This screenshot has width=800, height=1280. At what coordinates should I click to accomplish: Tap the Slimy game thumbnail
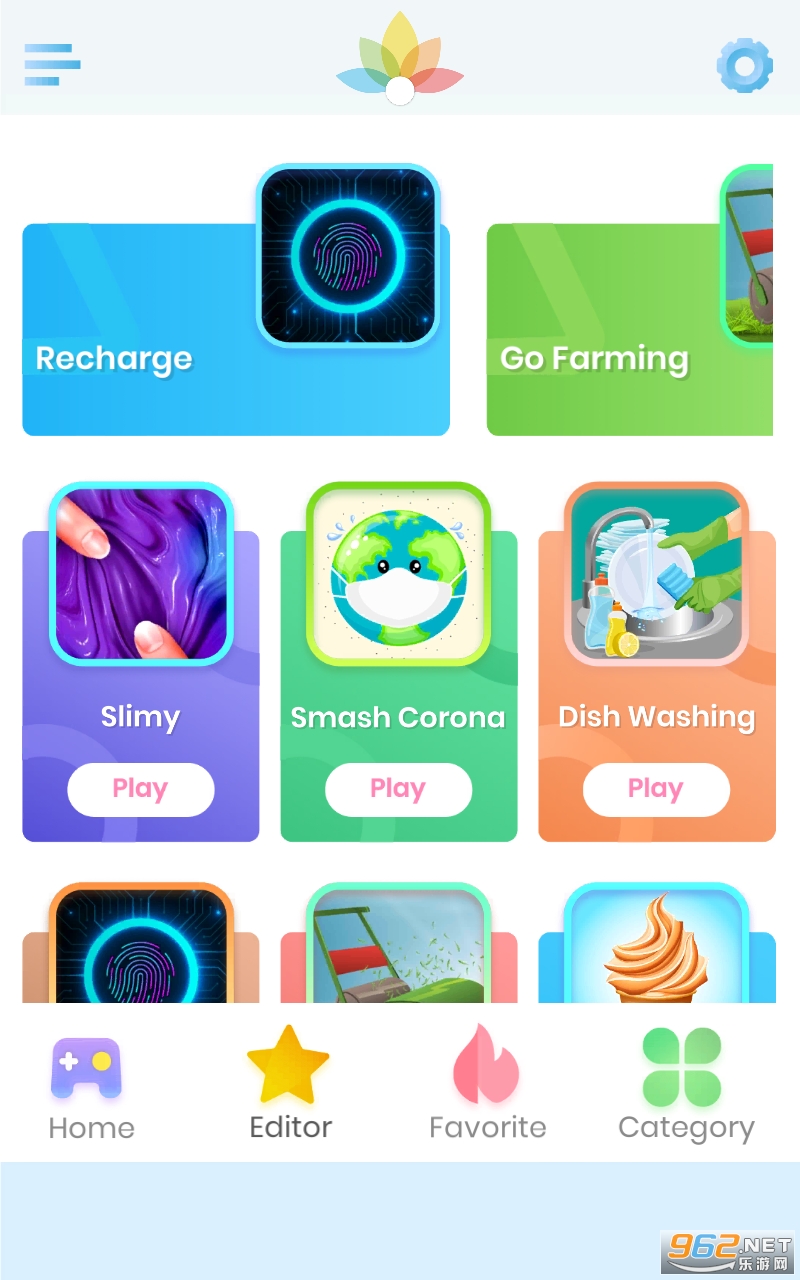141,574
